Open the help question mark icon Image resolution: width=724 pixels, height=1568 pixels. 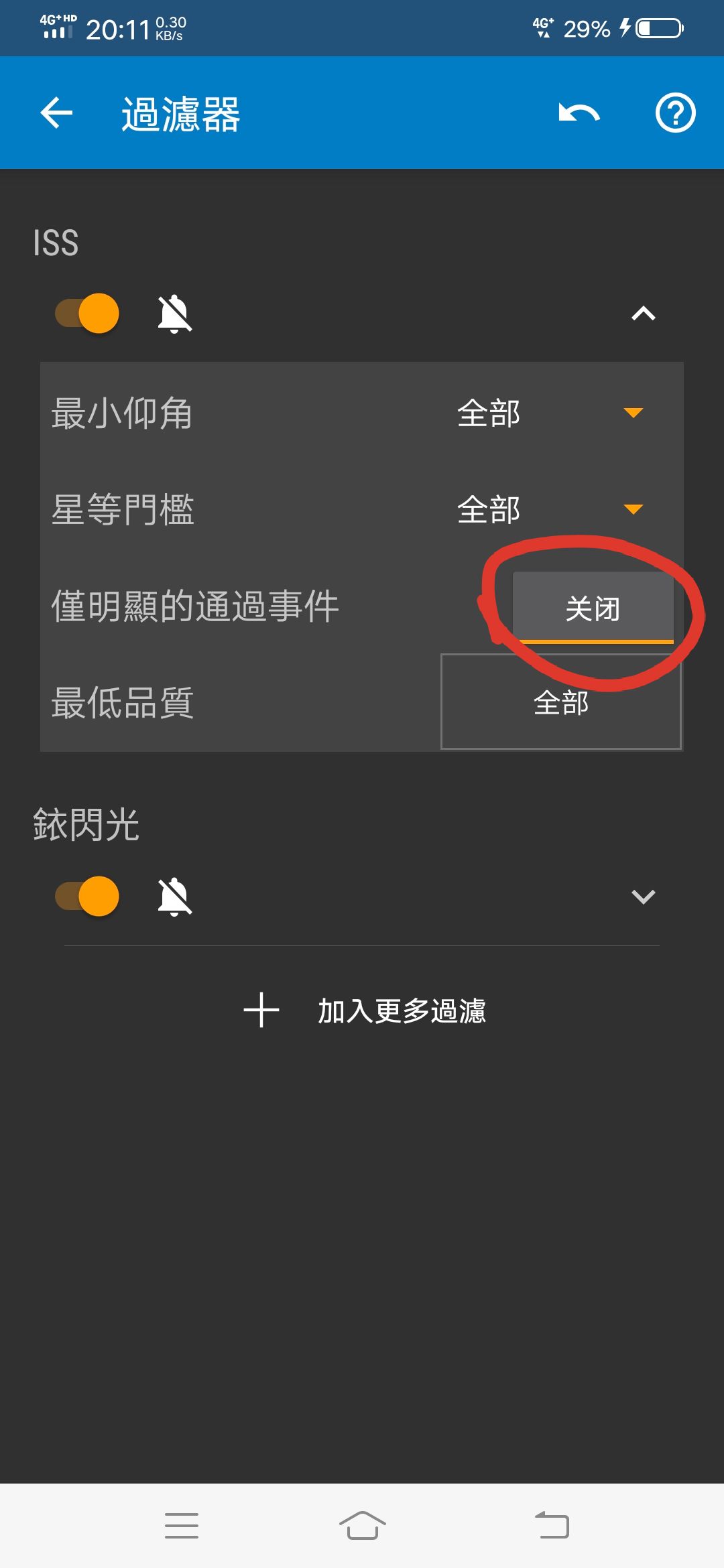point(675,113)
